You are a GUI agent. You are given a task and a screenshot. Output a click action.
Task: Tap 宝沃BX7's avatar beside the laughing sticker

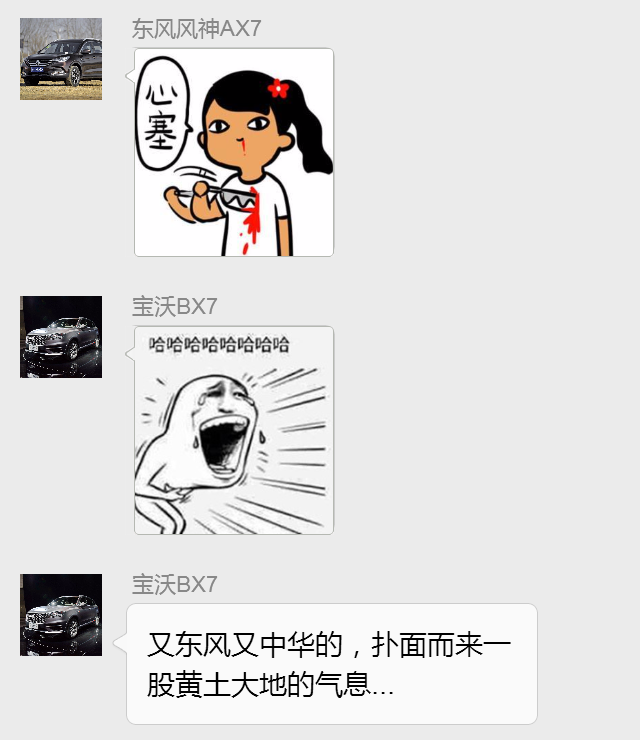click(x=61, y=336)
